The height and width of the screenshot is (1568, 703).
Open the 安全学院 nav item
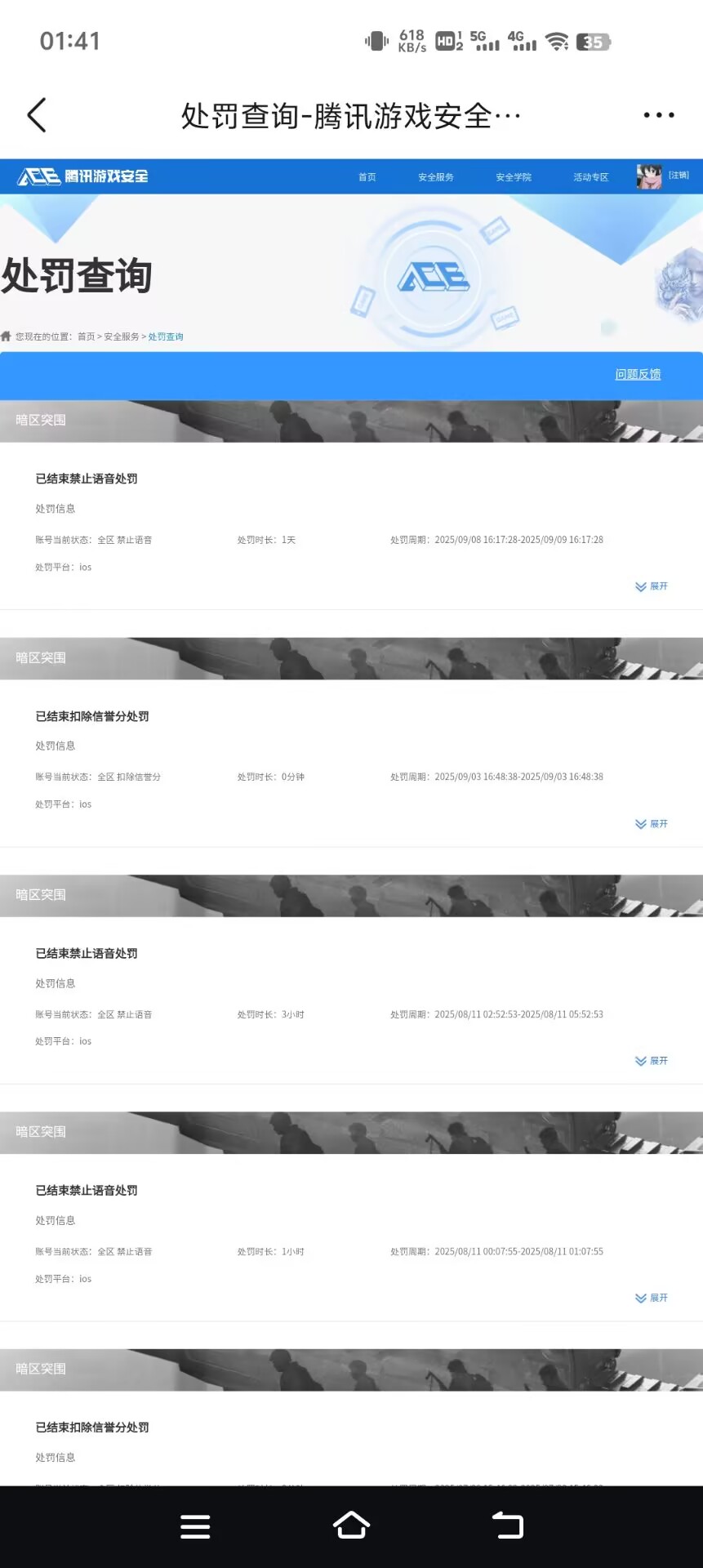tap(514, 177)
